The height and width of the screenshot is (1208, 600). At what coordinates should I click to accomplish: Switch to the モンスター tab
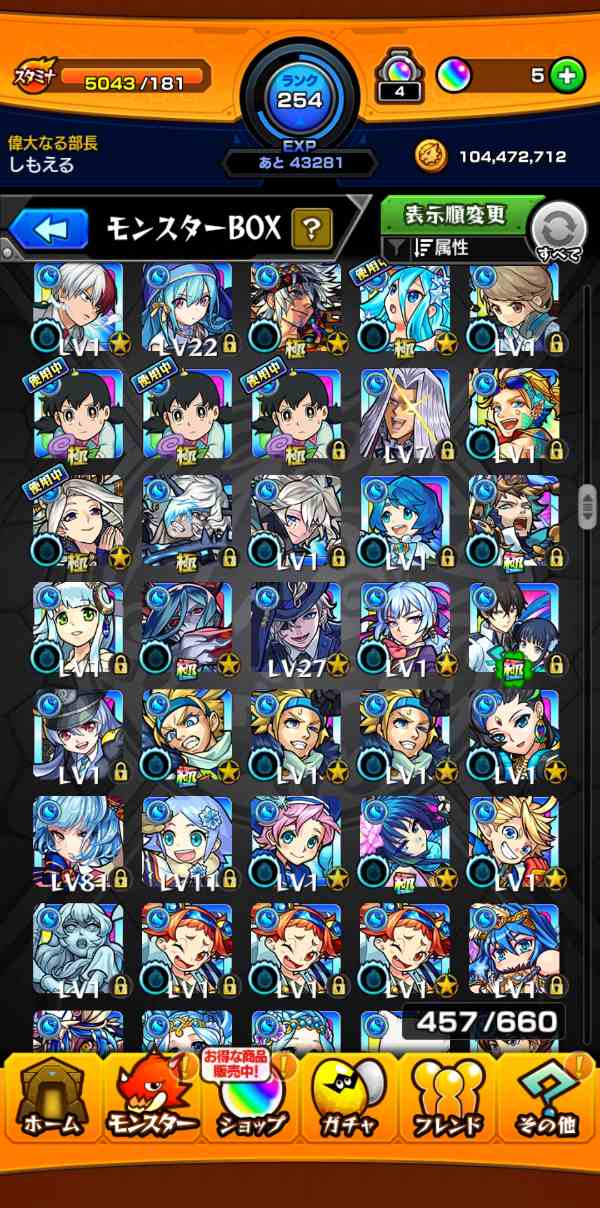click(x=151, y=1098)
